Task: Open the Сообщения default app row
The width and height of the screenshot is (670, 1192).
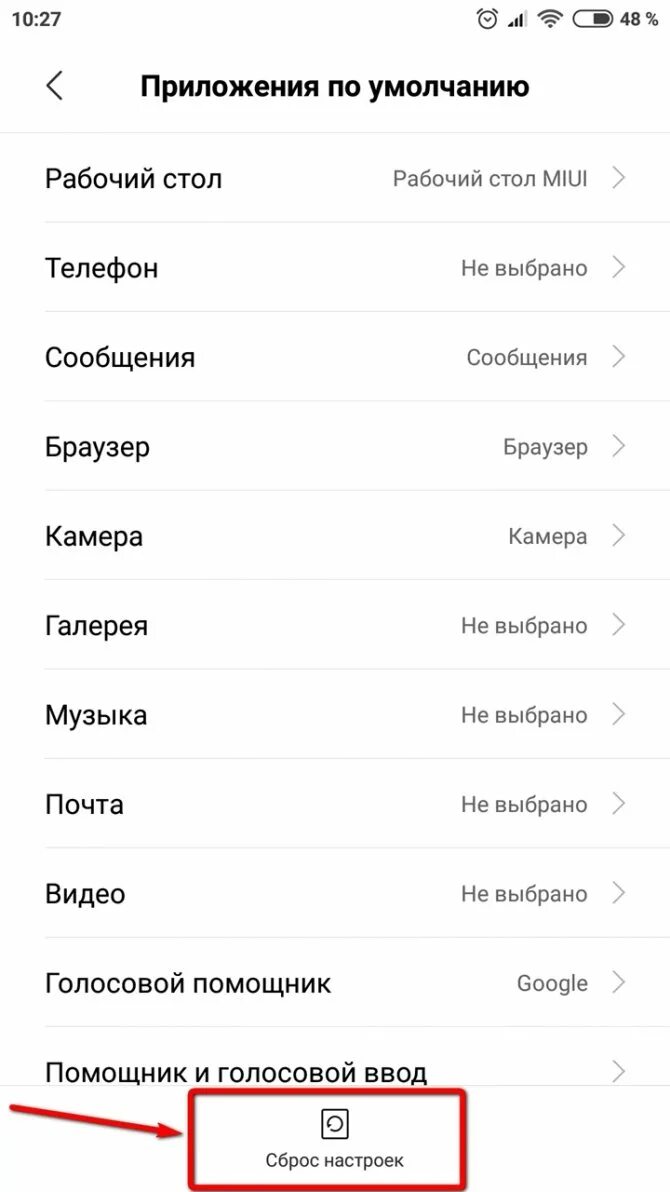Action: pos(335,357)
